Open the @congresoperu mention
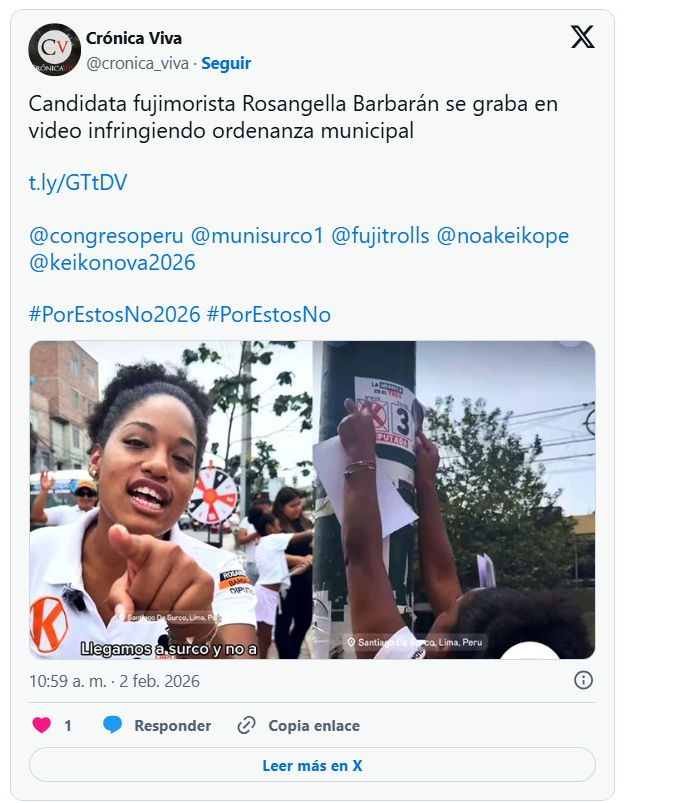This screenshot has height=803, width=682. pos(106,236)
